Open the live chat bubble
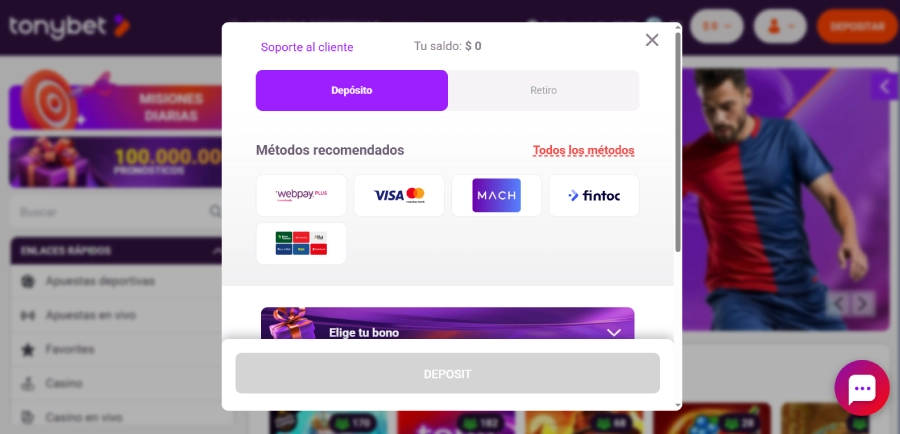Image resolution: width=900 pixels, height=434 pixels. click(862, 387)
